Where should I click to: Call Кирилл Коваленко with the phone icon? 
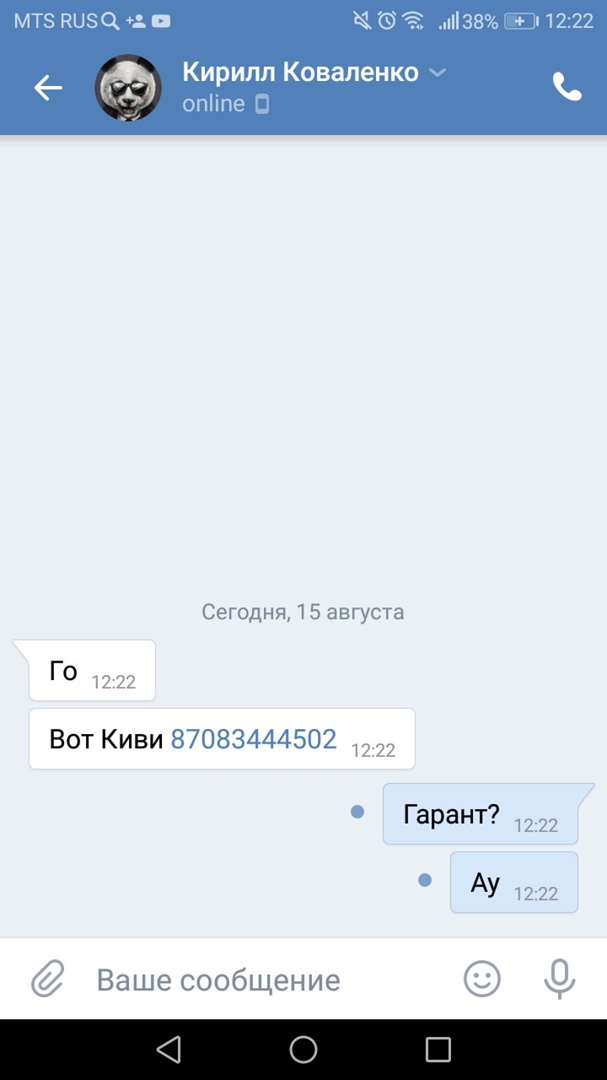point(567,88)
